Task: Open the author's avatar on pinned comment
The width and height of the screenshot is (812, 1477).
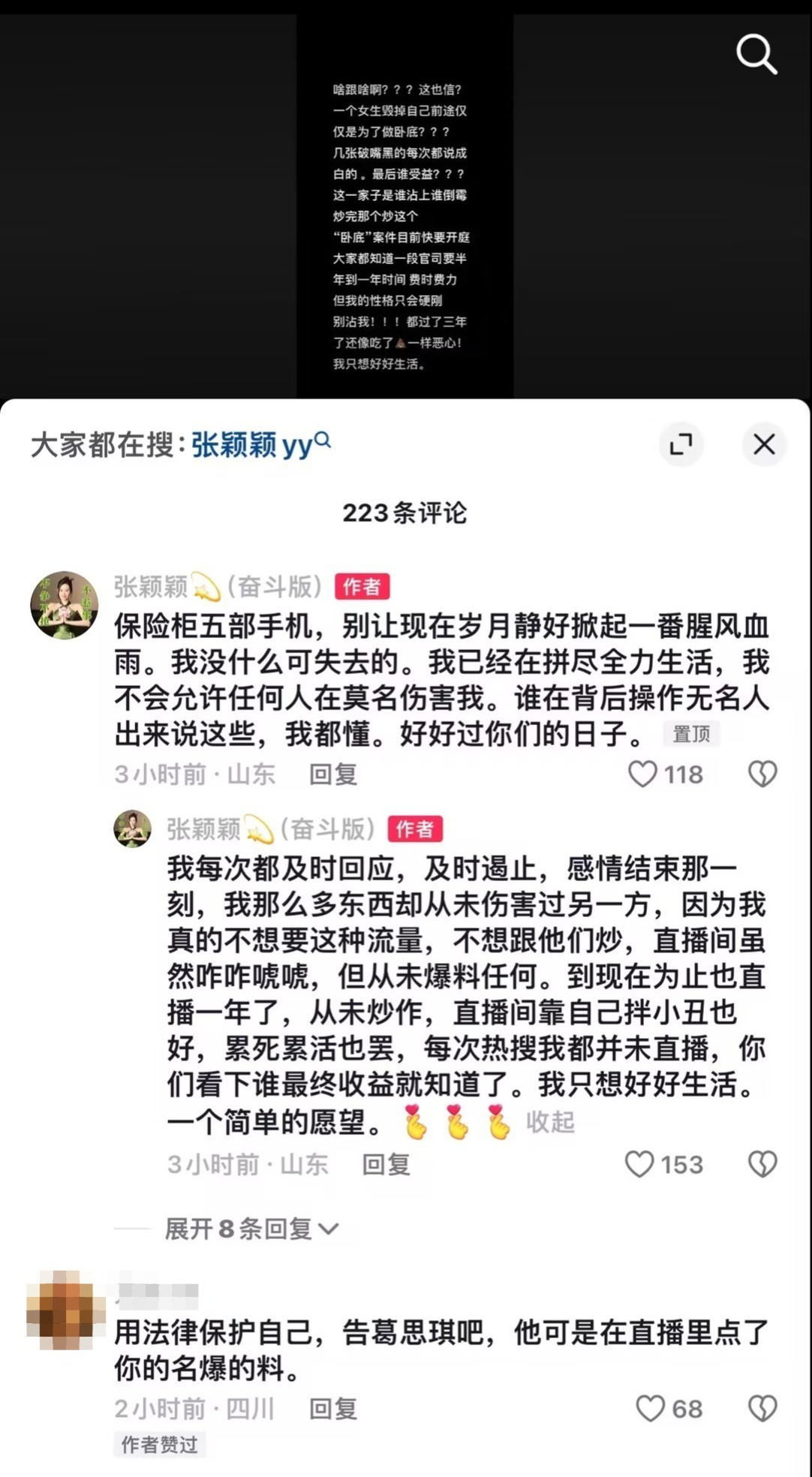Action: point(65,605)
